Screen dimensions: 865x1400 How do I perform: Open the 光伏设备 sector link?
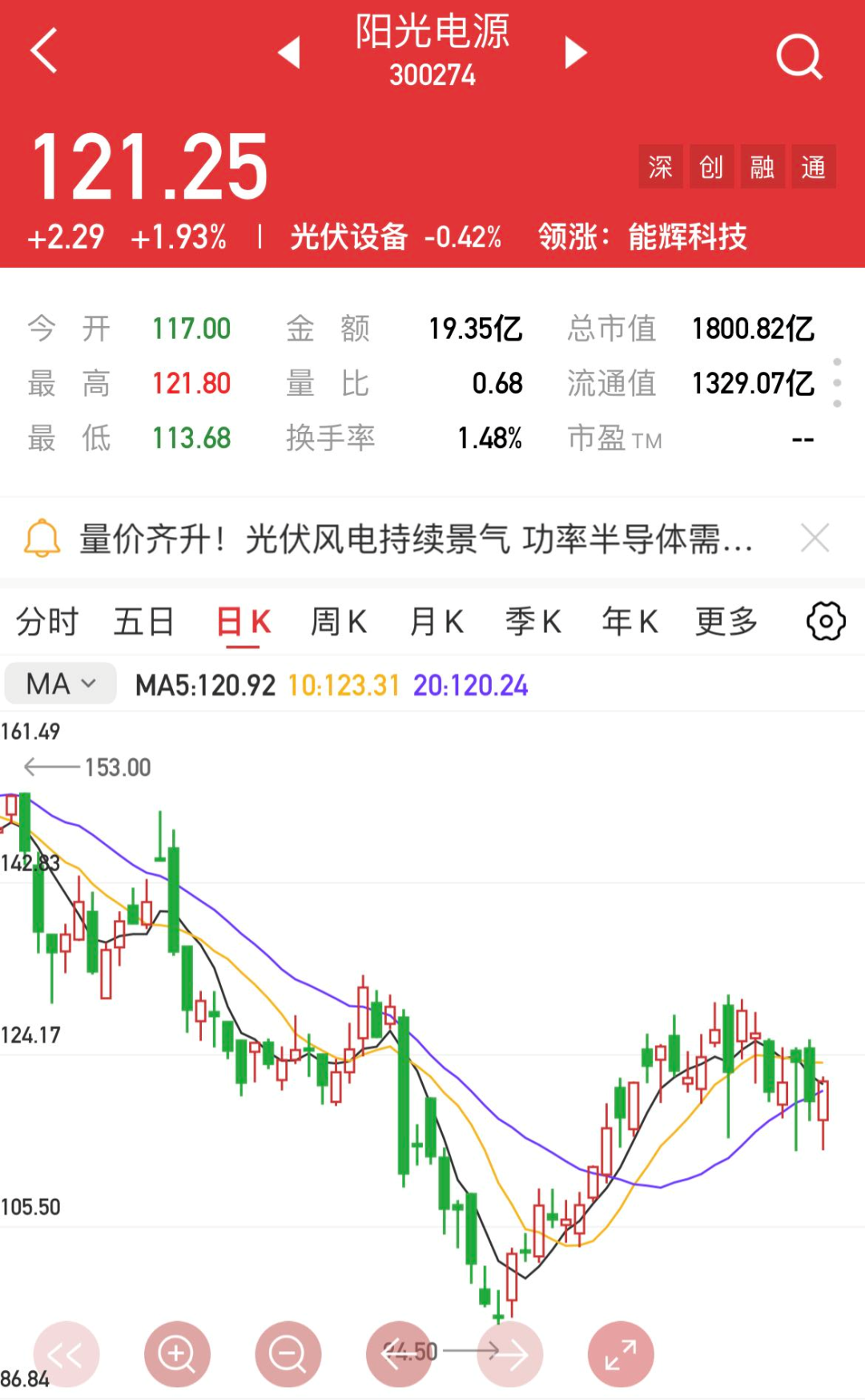pos(349,237)
